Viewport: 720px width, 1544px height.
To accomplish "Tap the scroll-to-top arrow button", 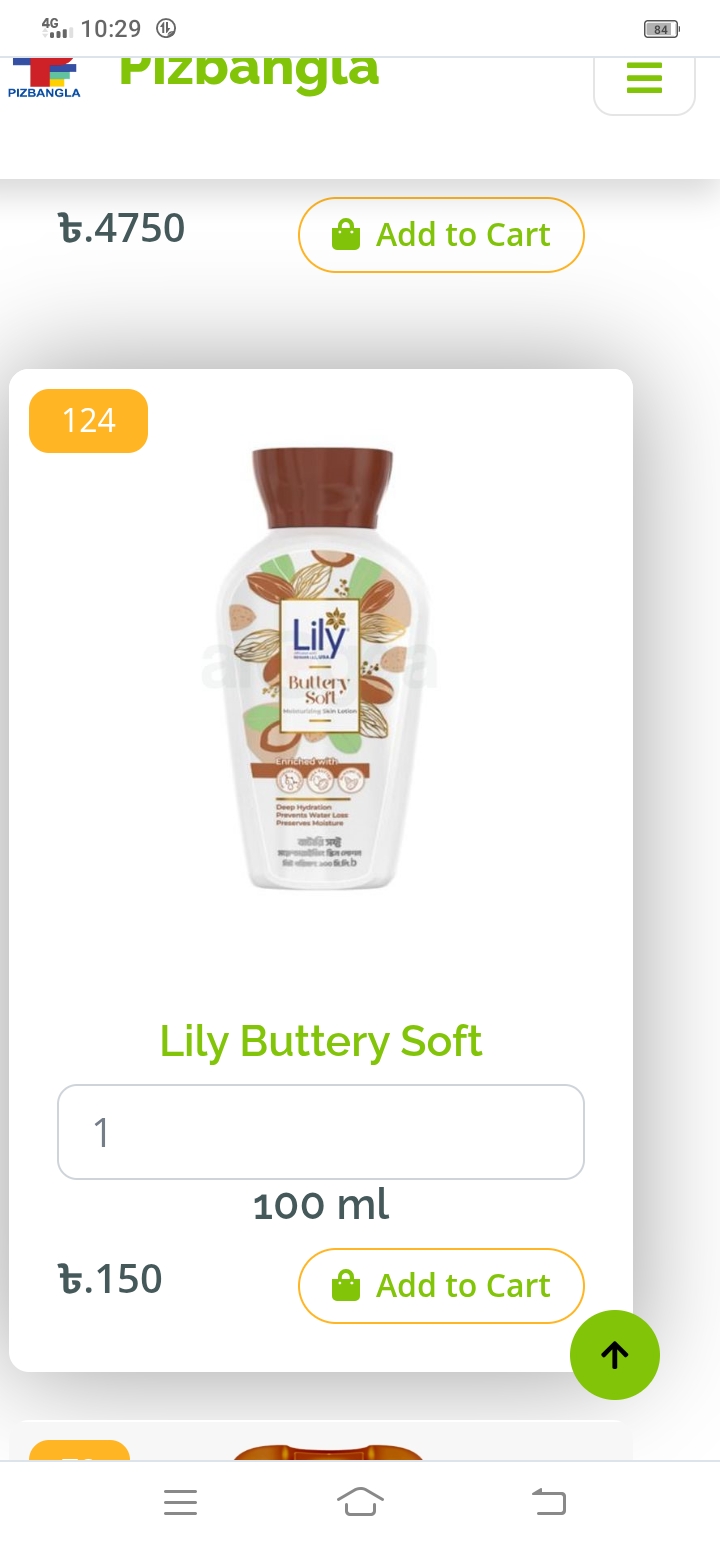I will tap(614, 1354).
